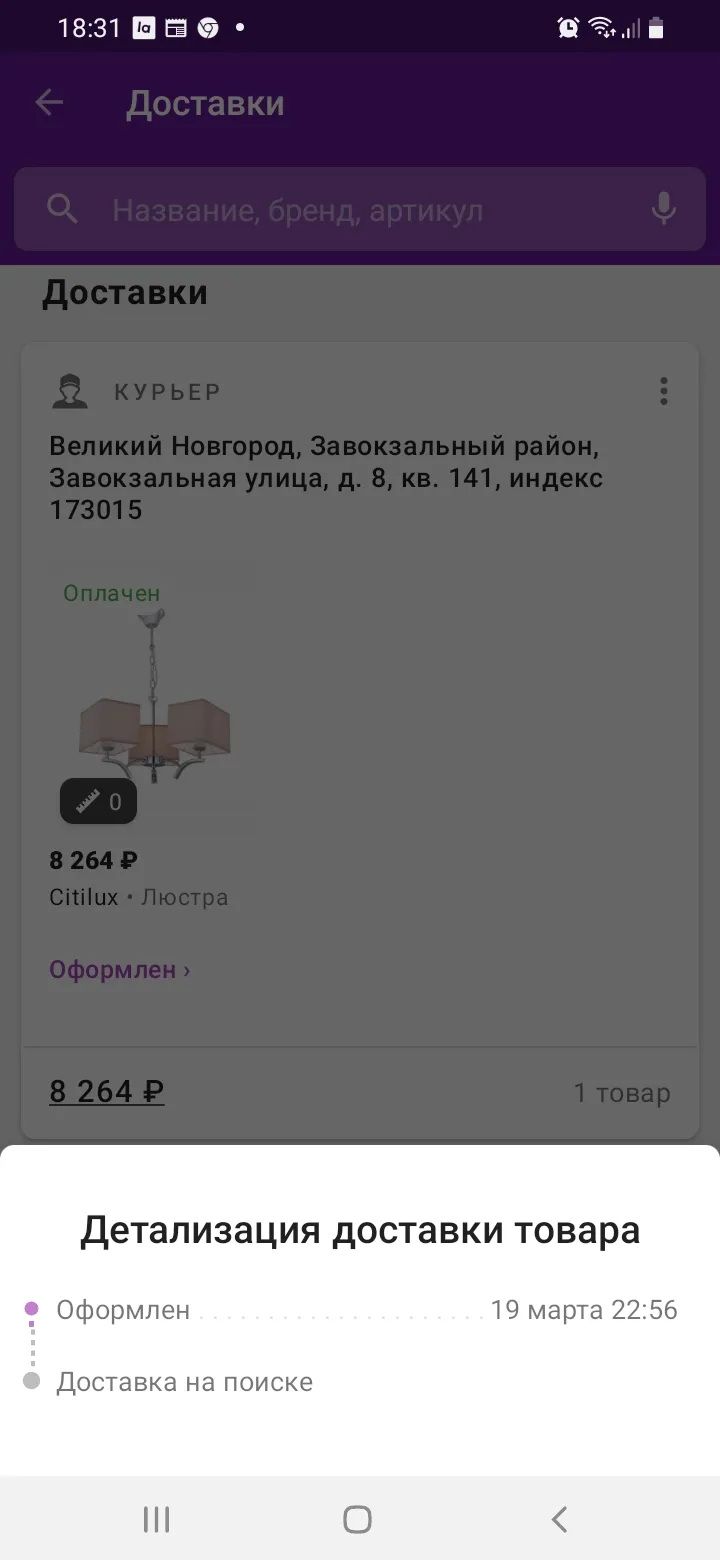Open the underlined 8 264 ₽ total
This screenshot has width=720, height=1560.
tap(107, 1092)
